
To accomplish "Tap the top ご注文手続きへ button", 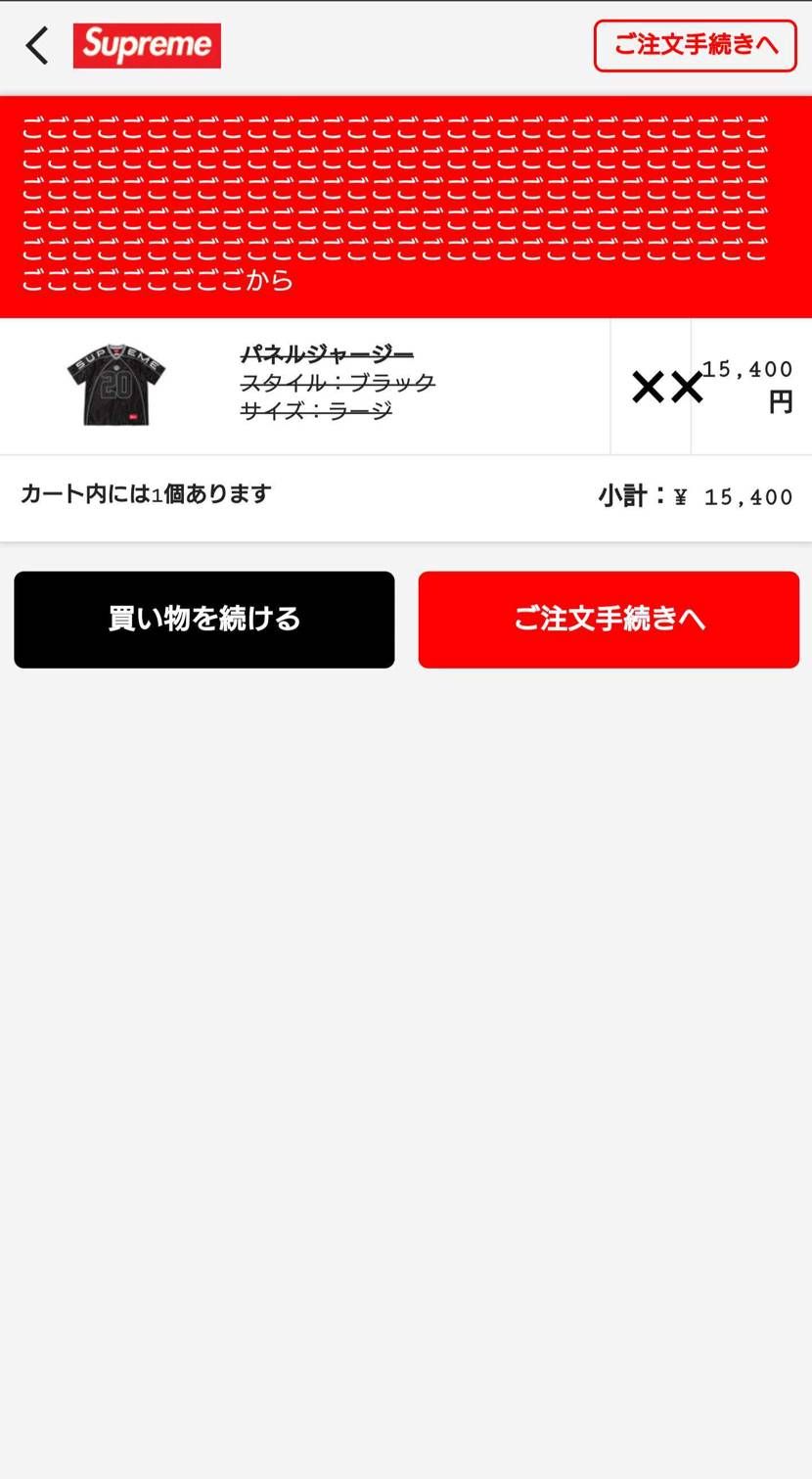I will tap(695, 45).
